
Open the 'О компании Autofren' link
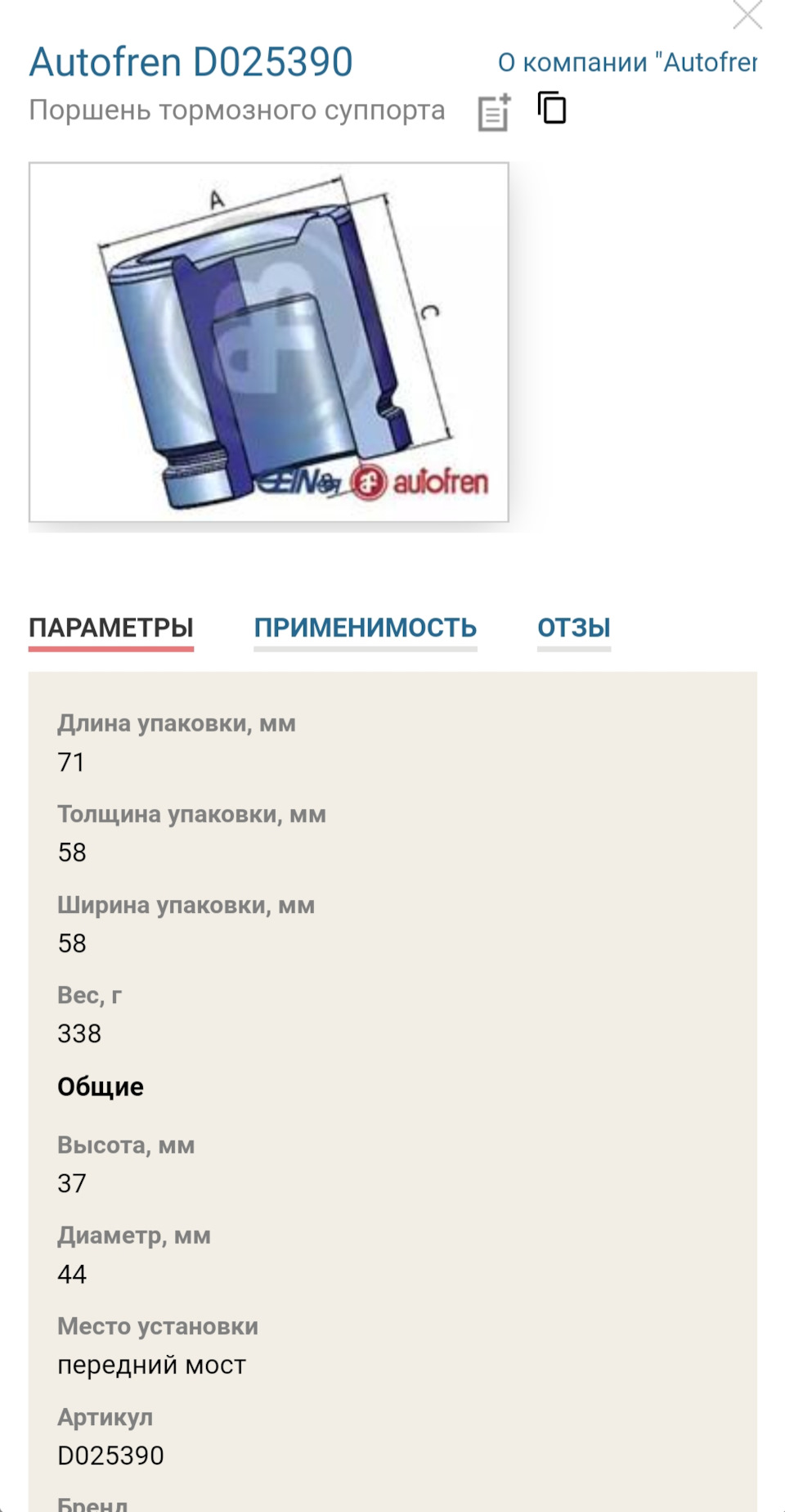click(x=627, y=62)
